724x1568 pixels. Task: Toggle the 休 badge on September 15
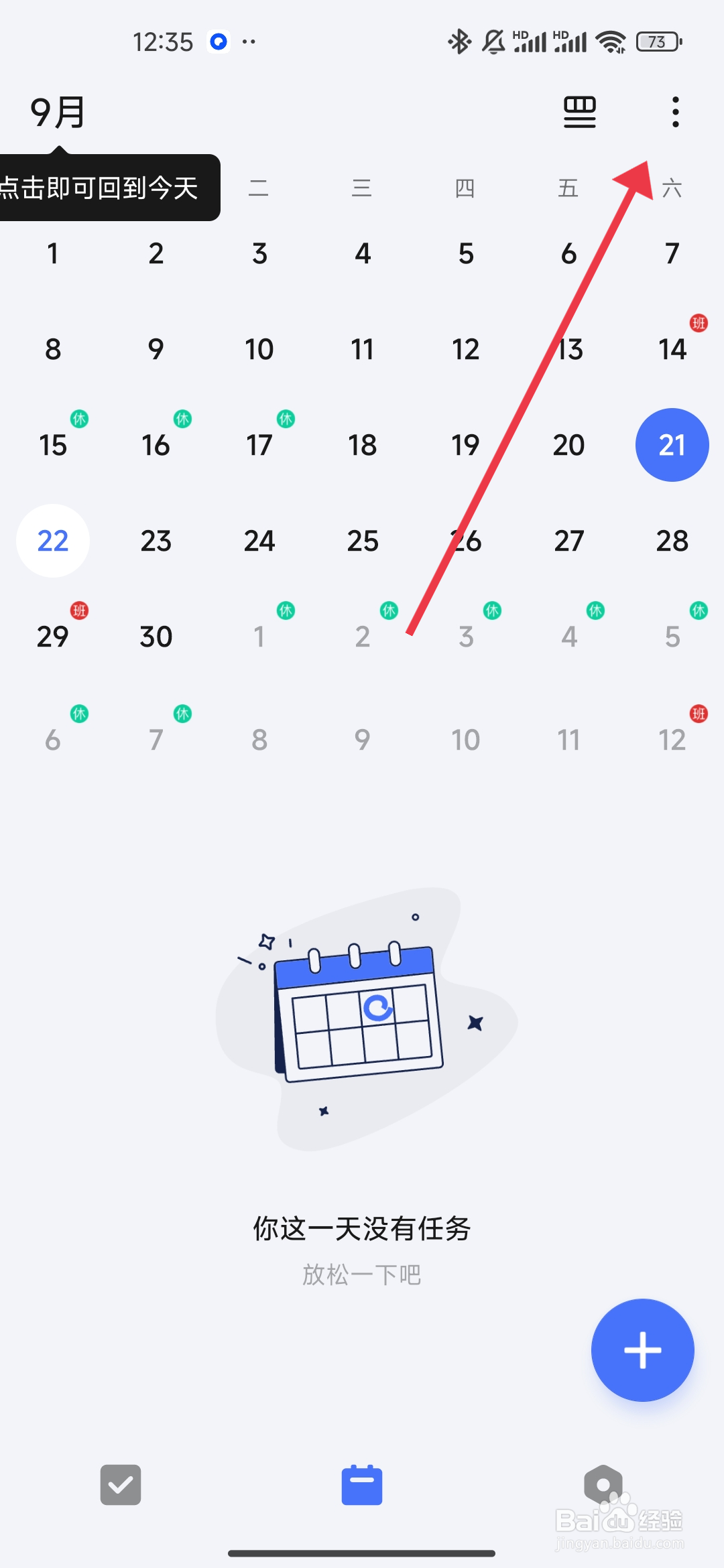point(79,417)
